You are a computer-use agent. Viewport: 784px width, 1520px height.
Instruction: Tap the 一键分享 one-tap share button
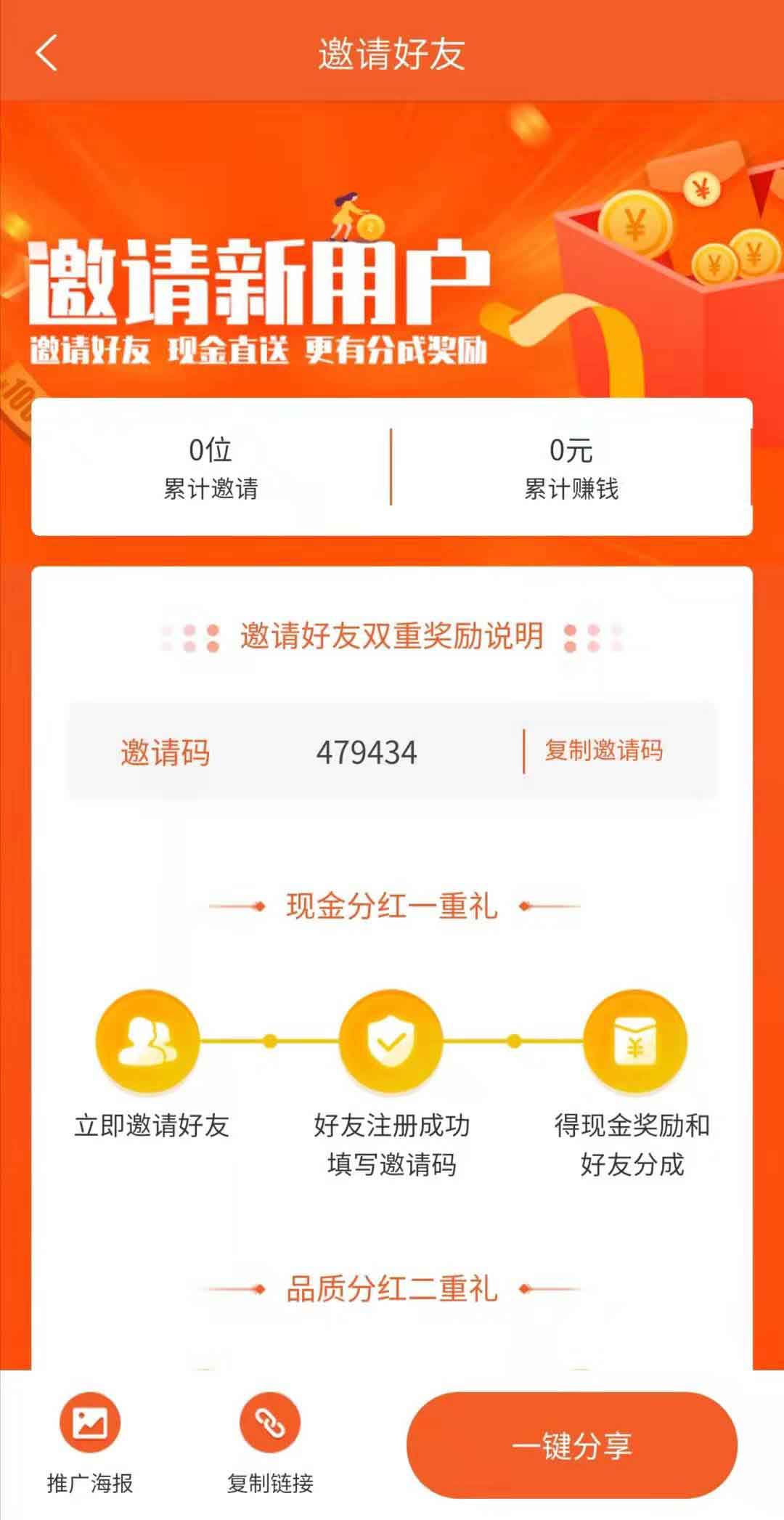(x=572, y=1445)
